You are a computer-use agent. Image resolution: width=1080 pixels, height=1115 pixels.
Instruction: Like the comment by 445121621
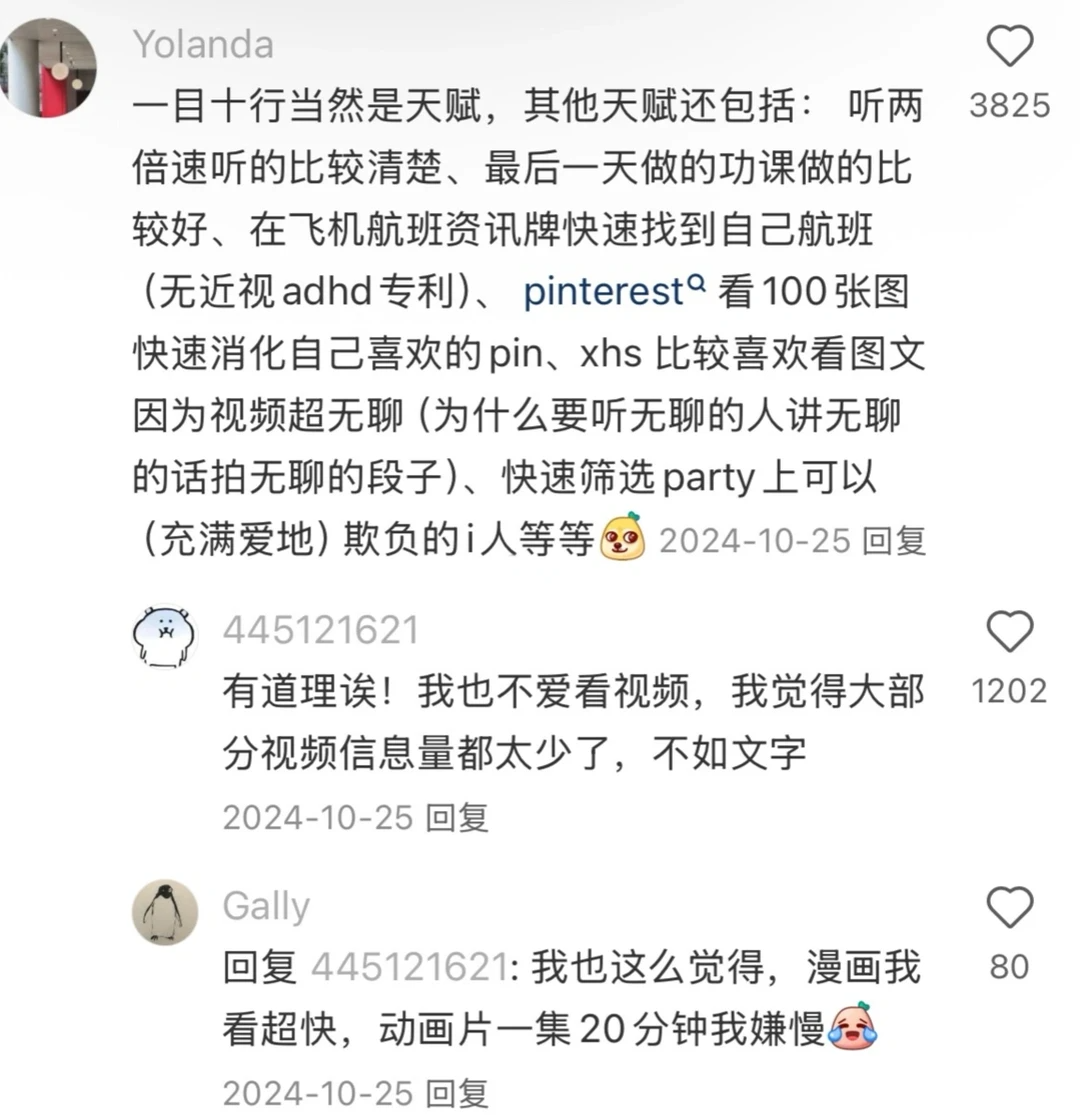1009,633
